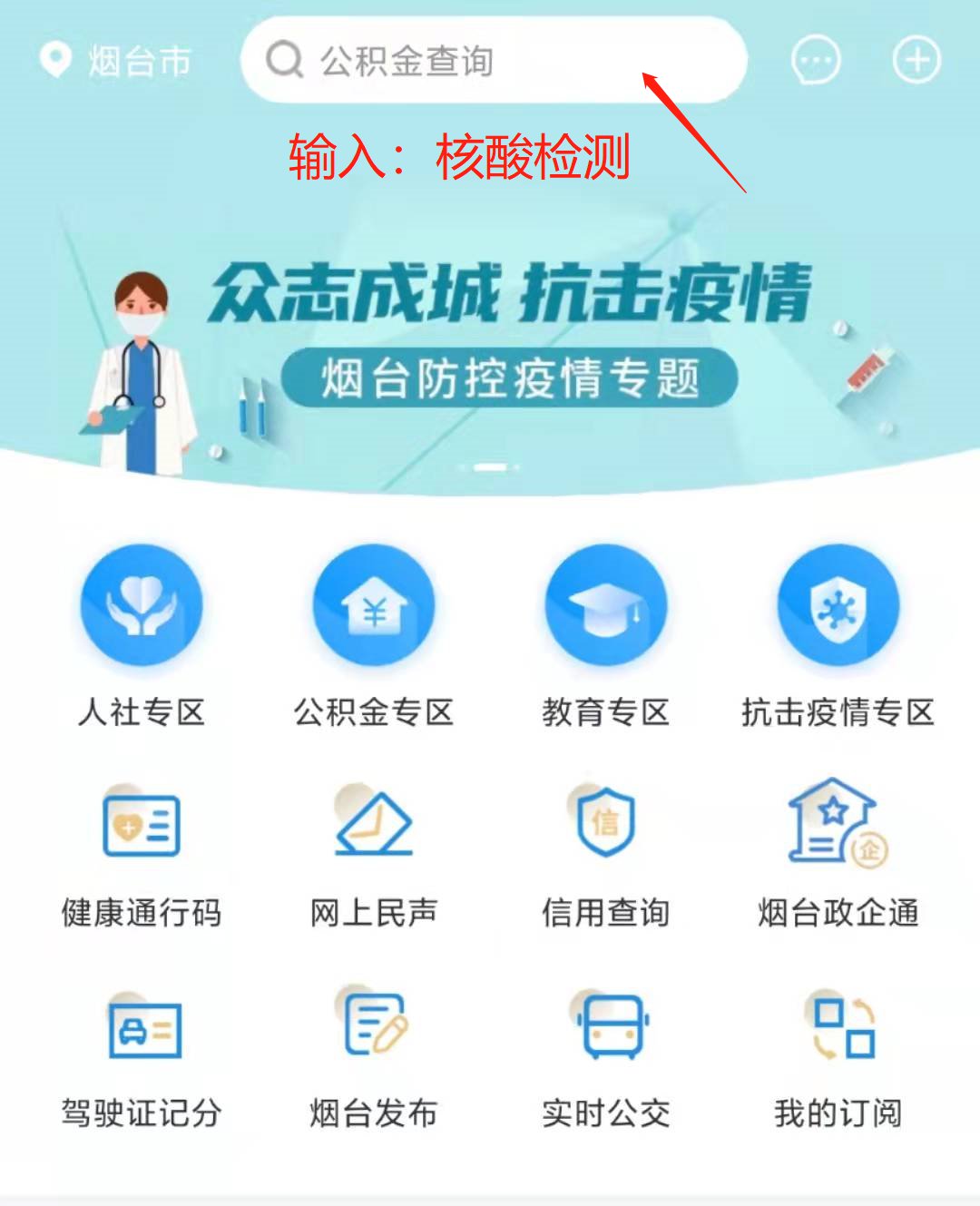Open the 烟台防控疫情专题 banner
980x1206 pixels.
[x=508, y=377]
